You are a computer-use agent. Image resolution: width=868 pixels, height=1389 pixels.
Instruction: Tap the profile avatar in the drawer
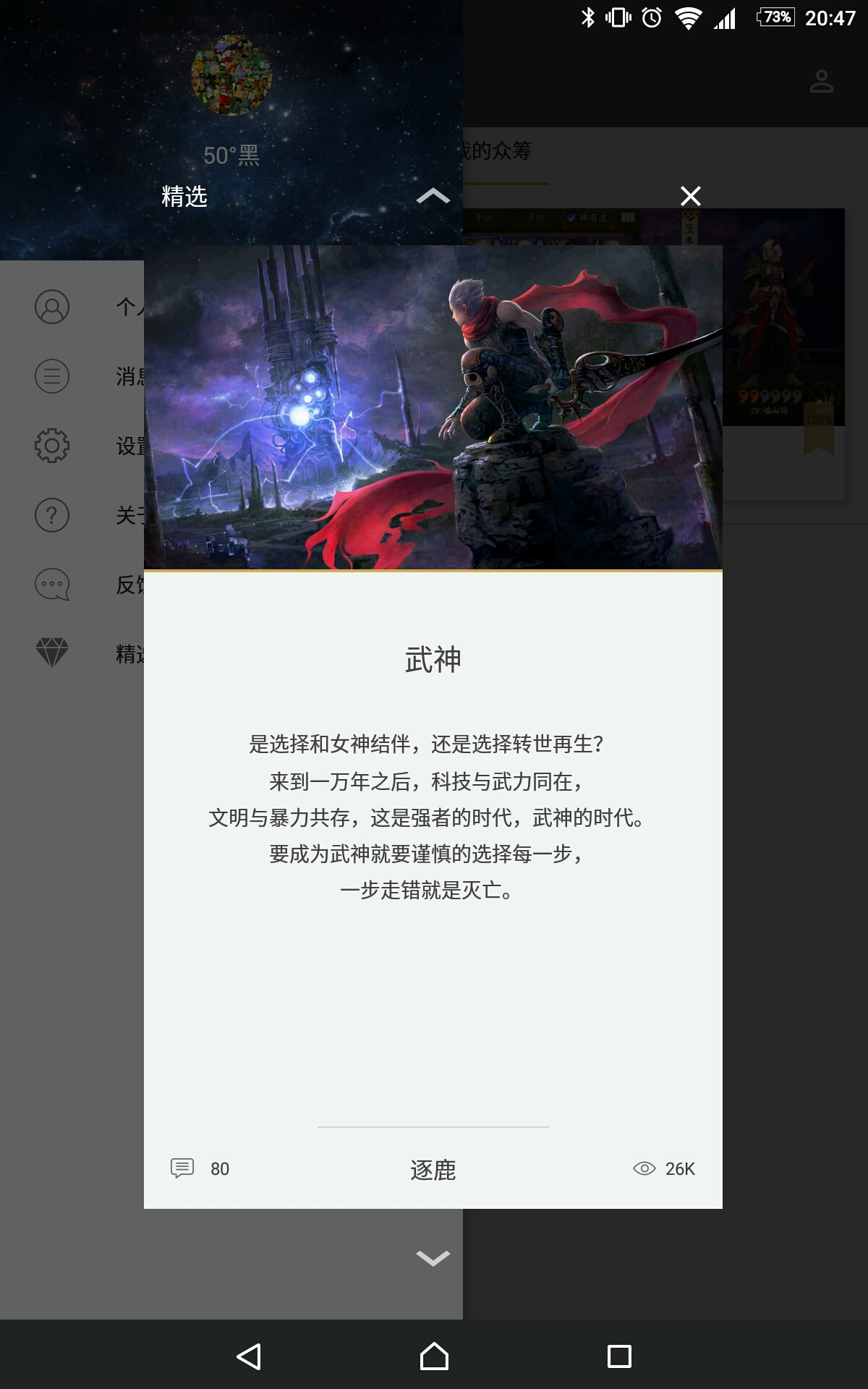click(231, 75)
